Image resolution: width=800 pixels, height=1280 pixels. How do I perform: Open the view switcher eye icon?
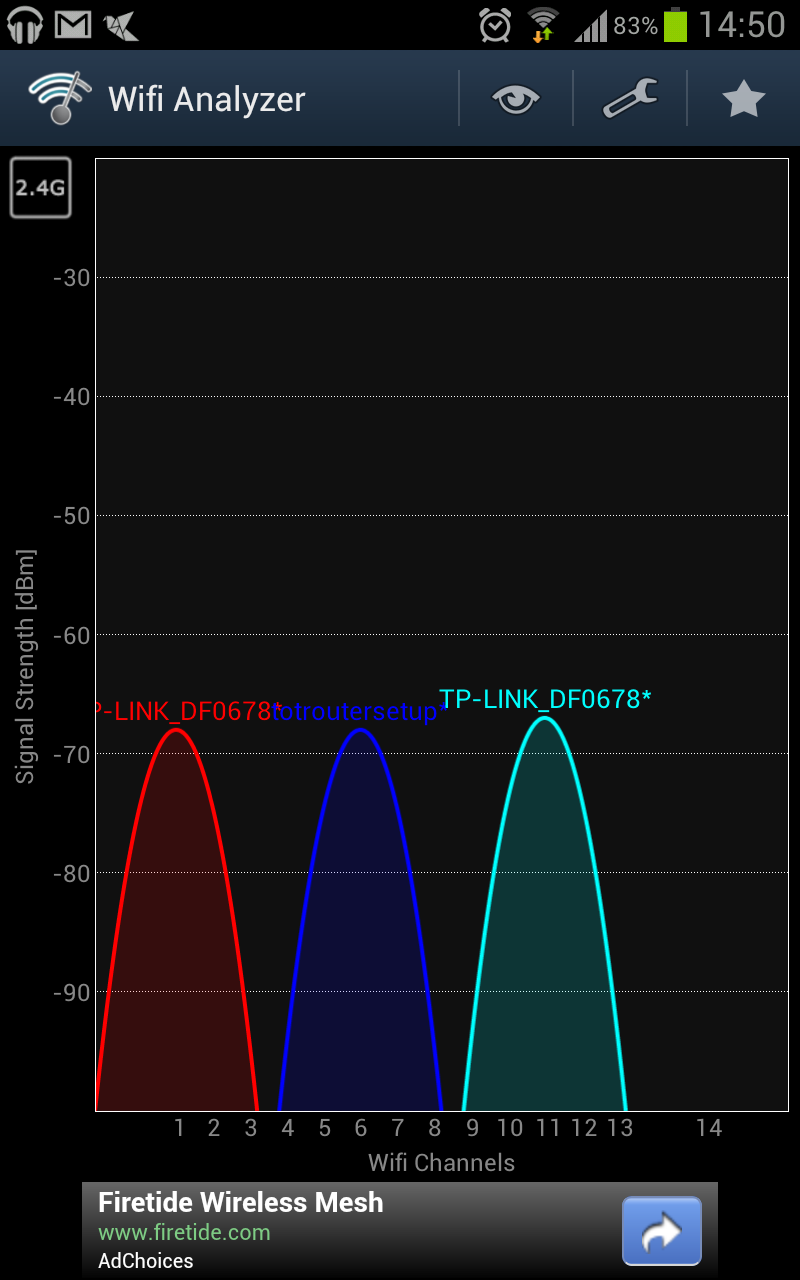coord(516,99)
